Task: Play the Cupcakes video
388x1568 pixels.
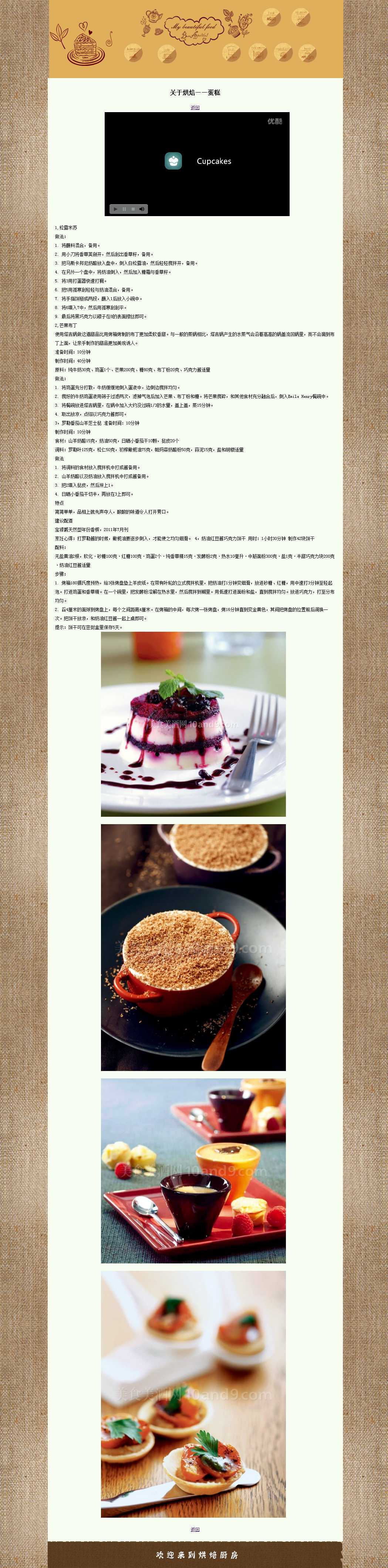Action: click(115, 209)
